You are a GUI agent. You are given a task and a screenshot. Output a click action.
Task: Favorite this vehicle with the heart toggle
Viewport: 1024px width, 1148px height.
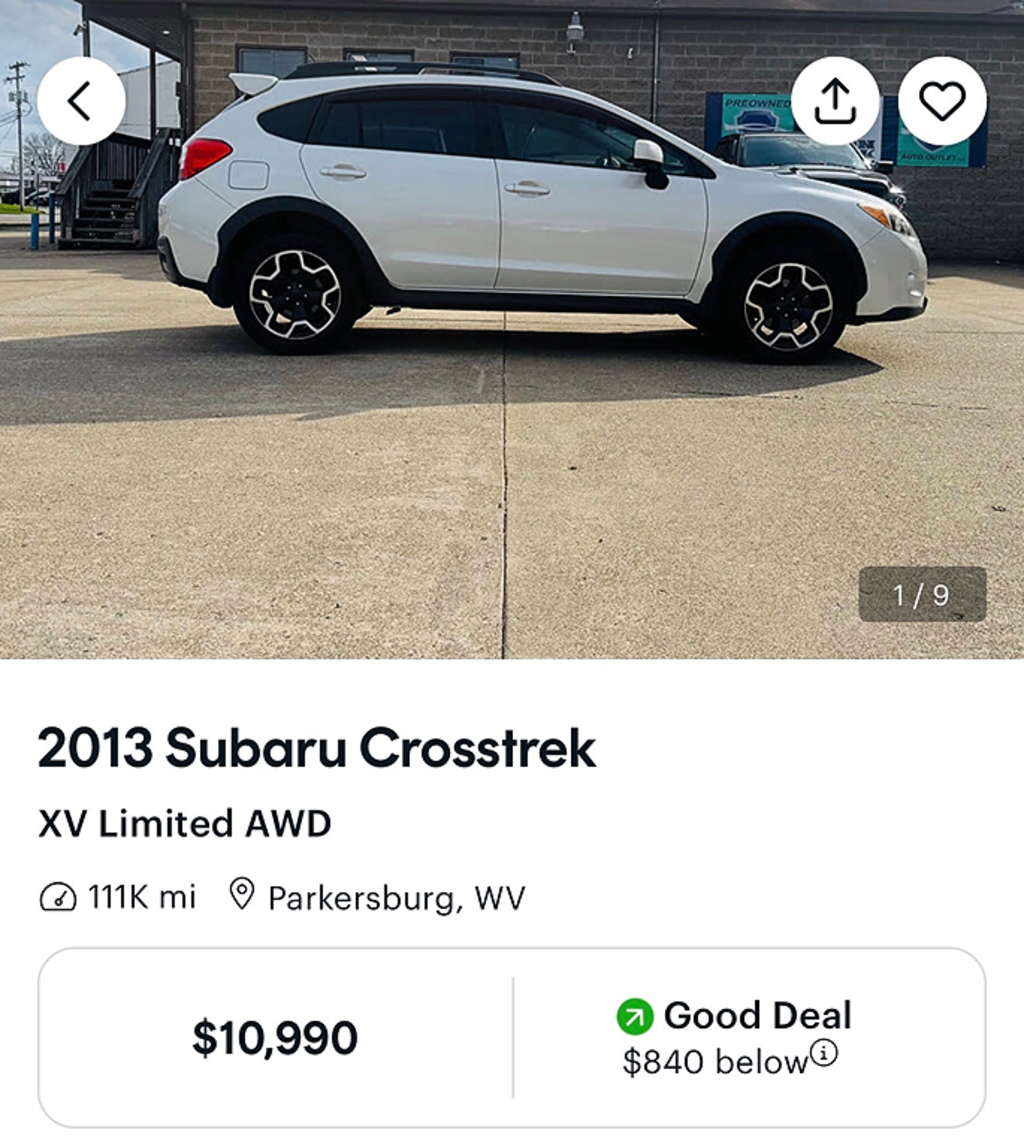click(x=940, y=100)
